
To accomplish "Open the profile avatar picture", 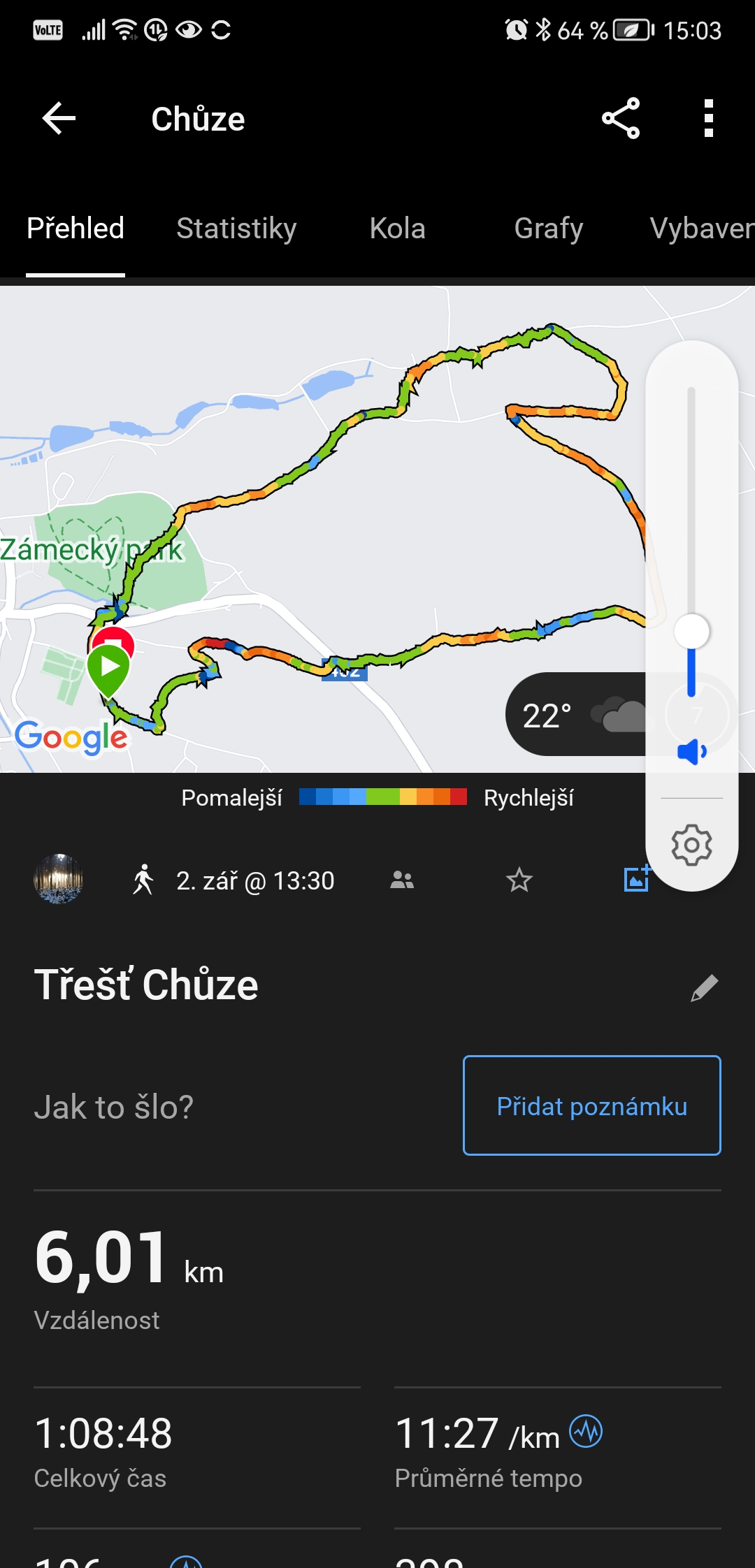I will (x=58, y=879).
